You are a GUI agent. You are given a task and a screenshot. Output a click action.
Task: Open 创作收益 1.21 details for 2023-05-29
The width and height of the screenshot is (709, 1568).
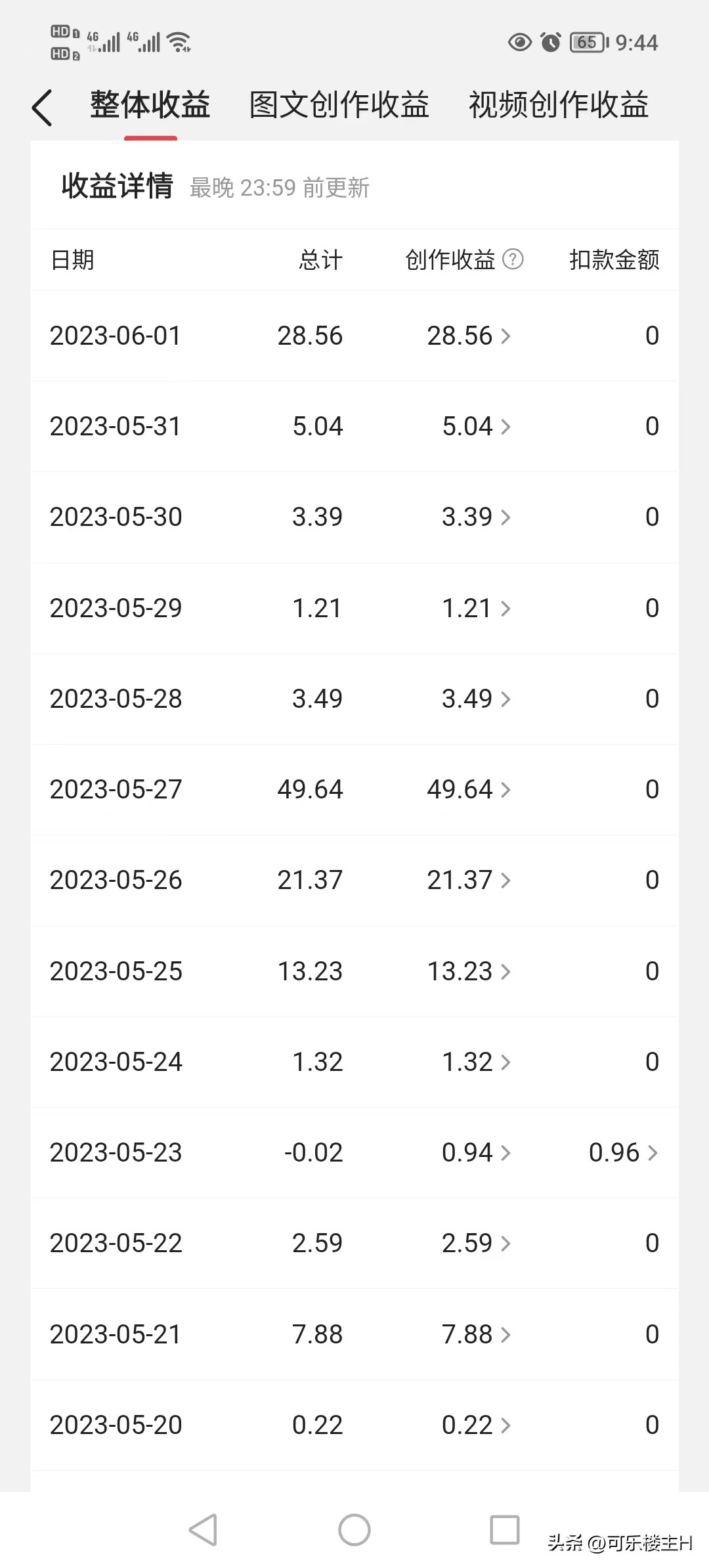tap(476, 609)
